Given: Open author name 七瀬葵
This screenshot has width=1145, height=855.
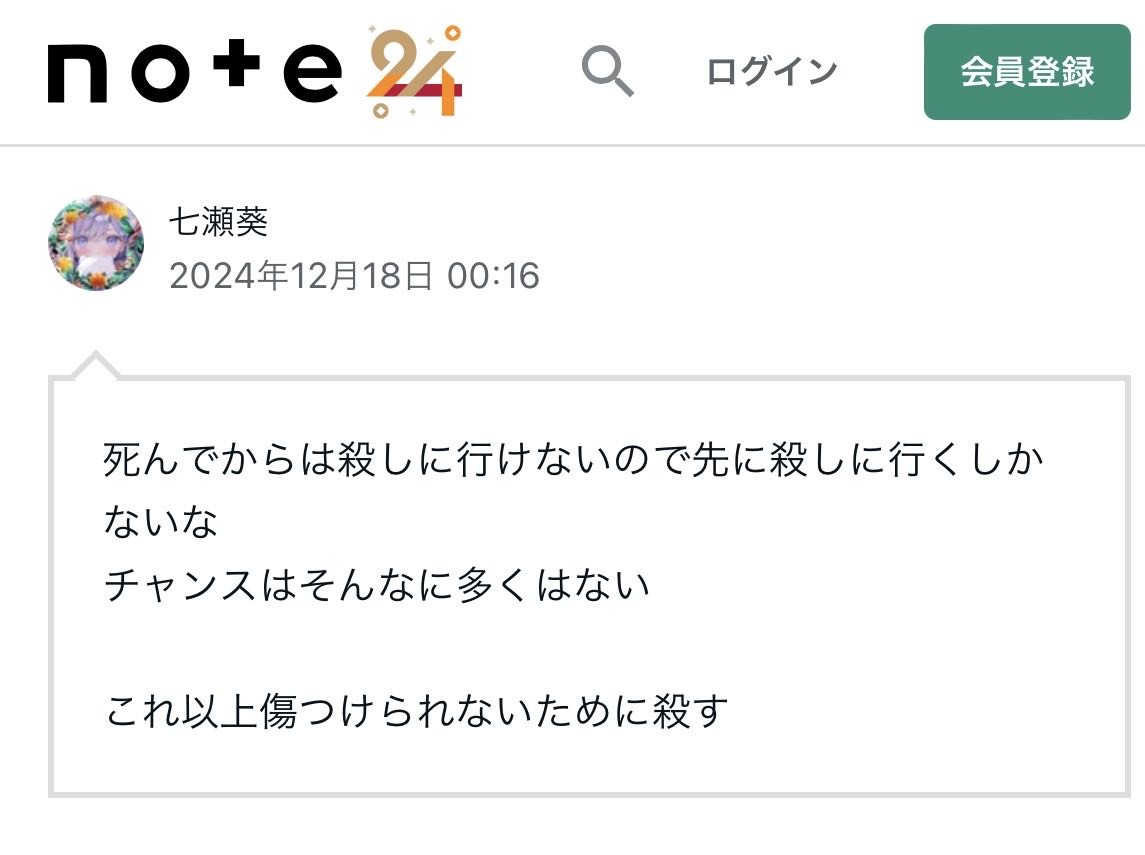Looking at the screenshot, I should point(219,223).
